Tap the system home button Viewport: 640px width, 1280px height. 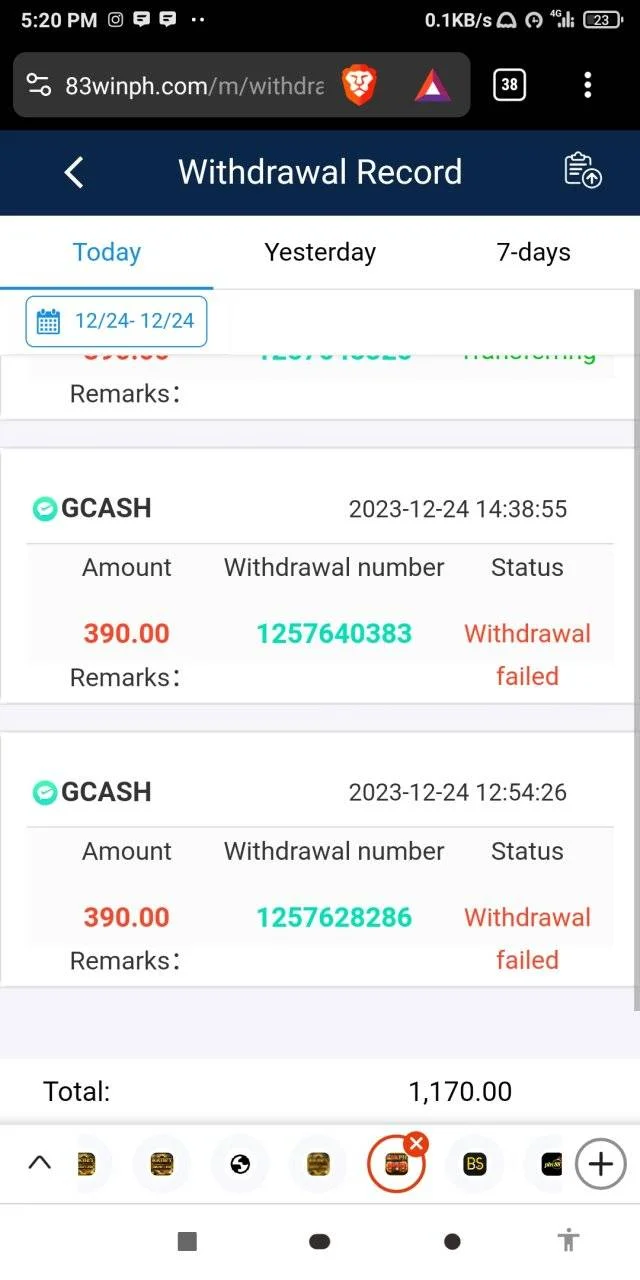320,1241
